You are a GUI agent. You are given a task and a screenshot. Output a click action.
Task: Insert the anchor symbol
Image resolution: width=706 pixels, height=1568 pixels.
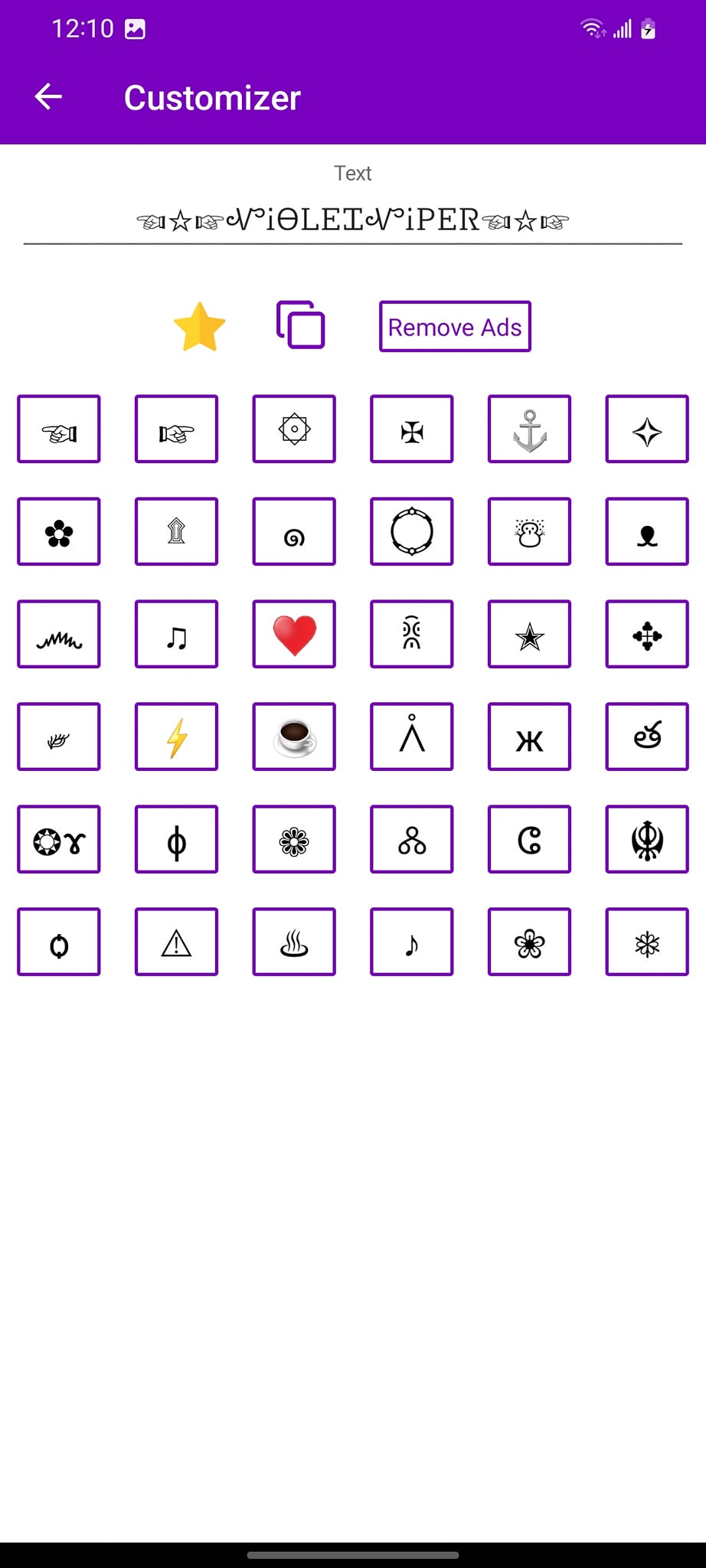pos(529,430)
